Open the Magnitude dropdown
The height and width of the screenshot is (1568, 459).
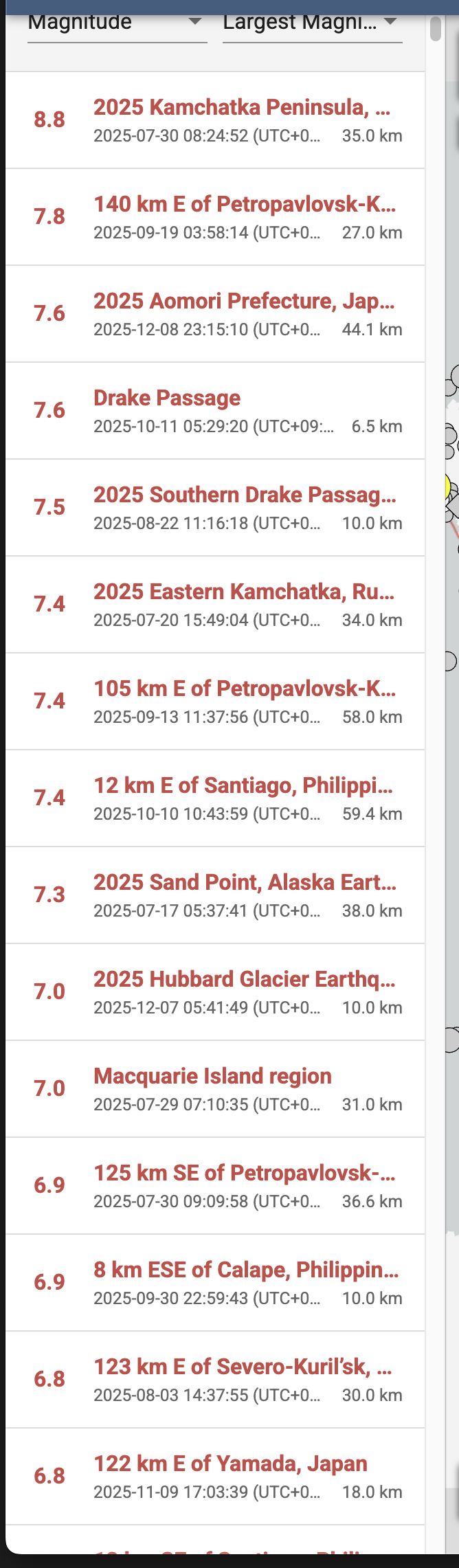[117, 23]
